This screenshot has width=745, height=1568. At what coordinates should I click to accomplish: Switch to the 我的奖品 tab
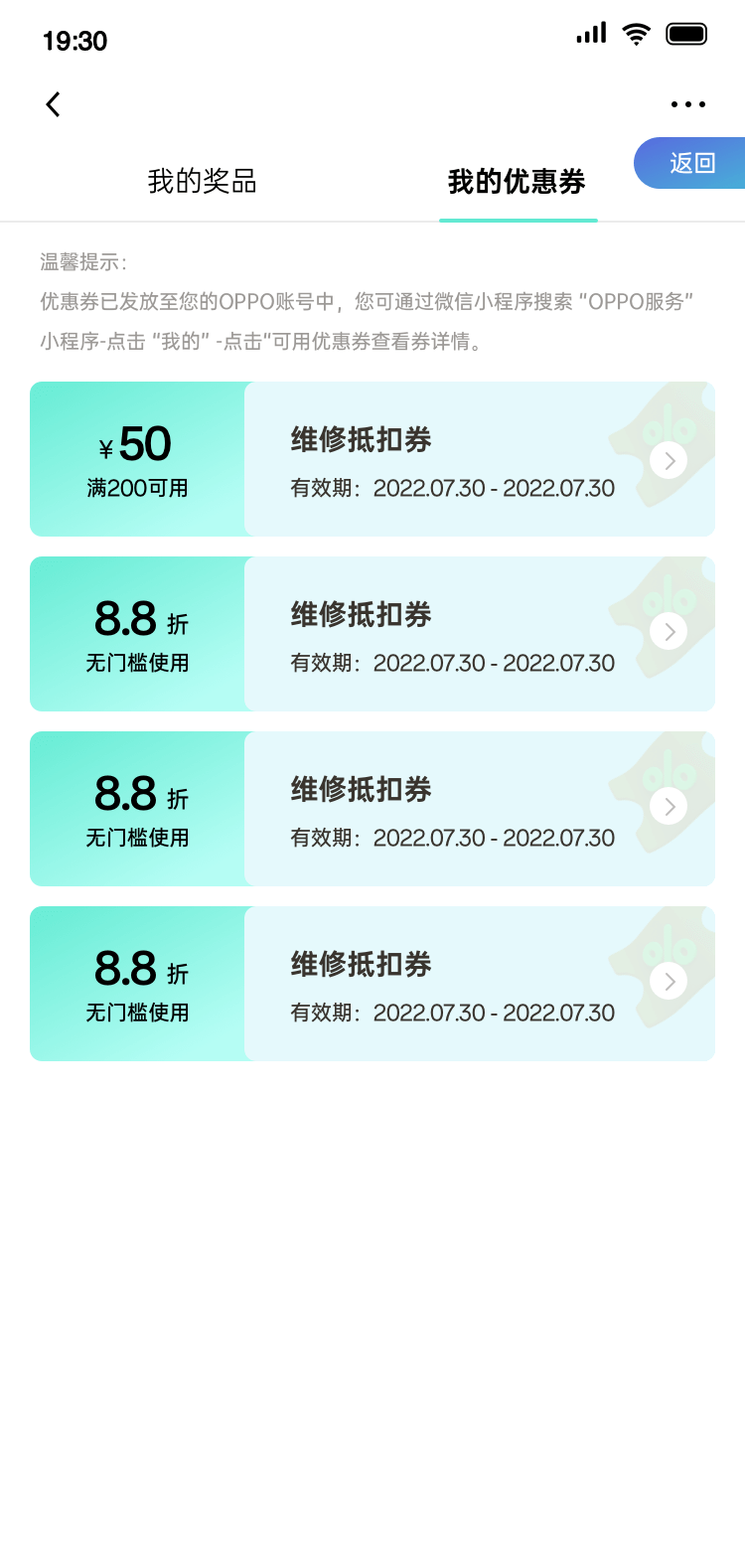(202, 182)
